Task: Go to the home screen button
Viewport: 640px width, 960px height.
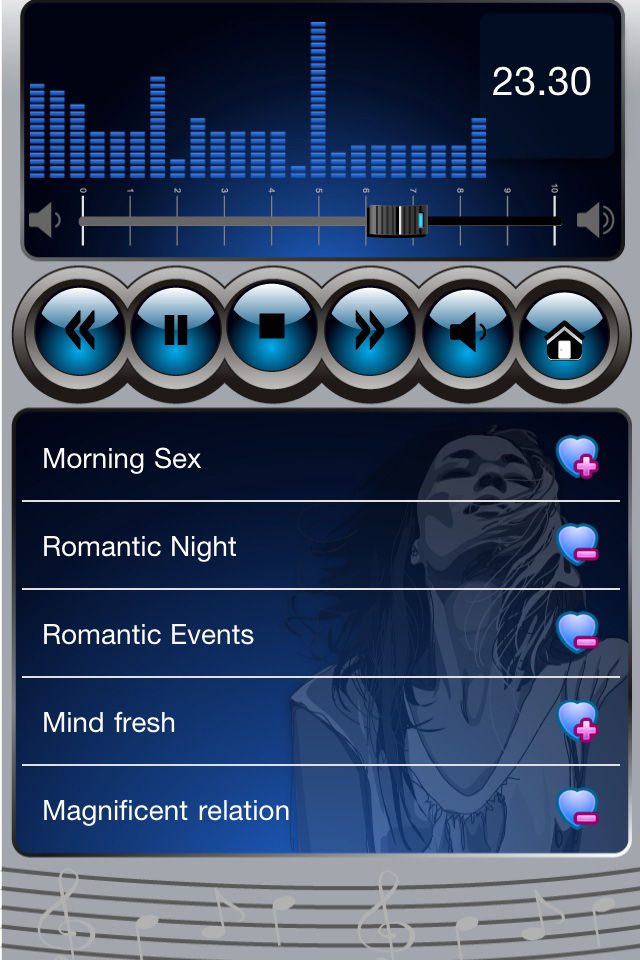Action: click(563, 330)
